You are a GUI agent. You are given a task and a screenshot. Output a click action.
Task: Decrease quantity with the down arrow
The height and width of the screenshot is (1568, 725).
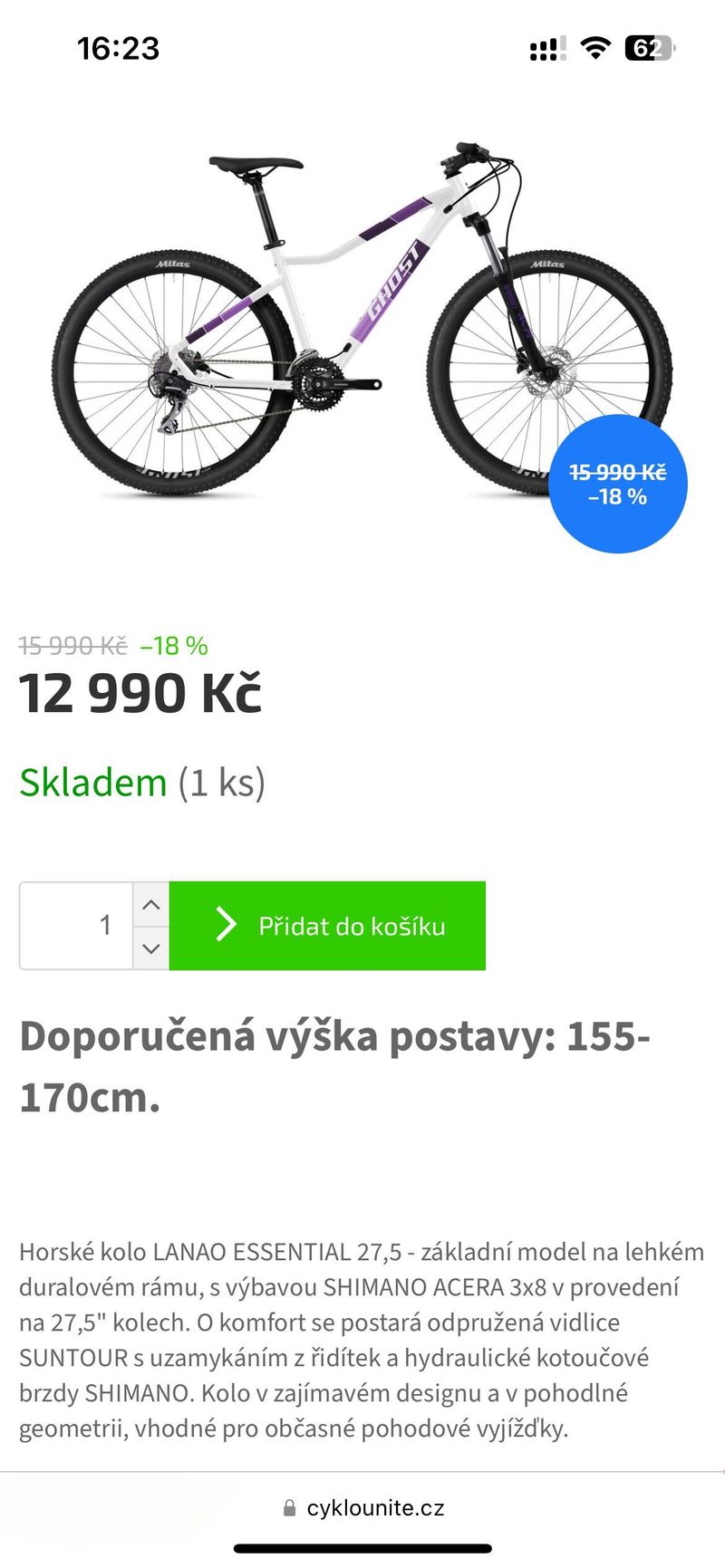[151, 948]
